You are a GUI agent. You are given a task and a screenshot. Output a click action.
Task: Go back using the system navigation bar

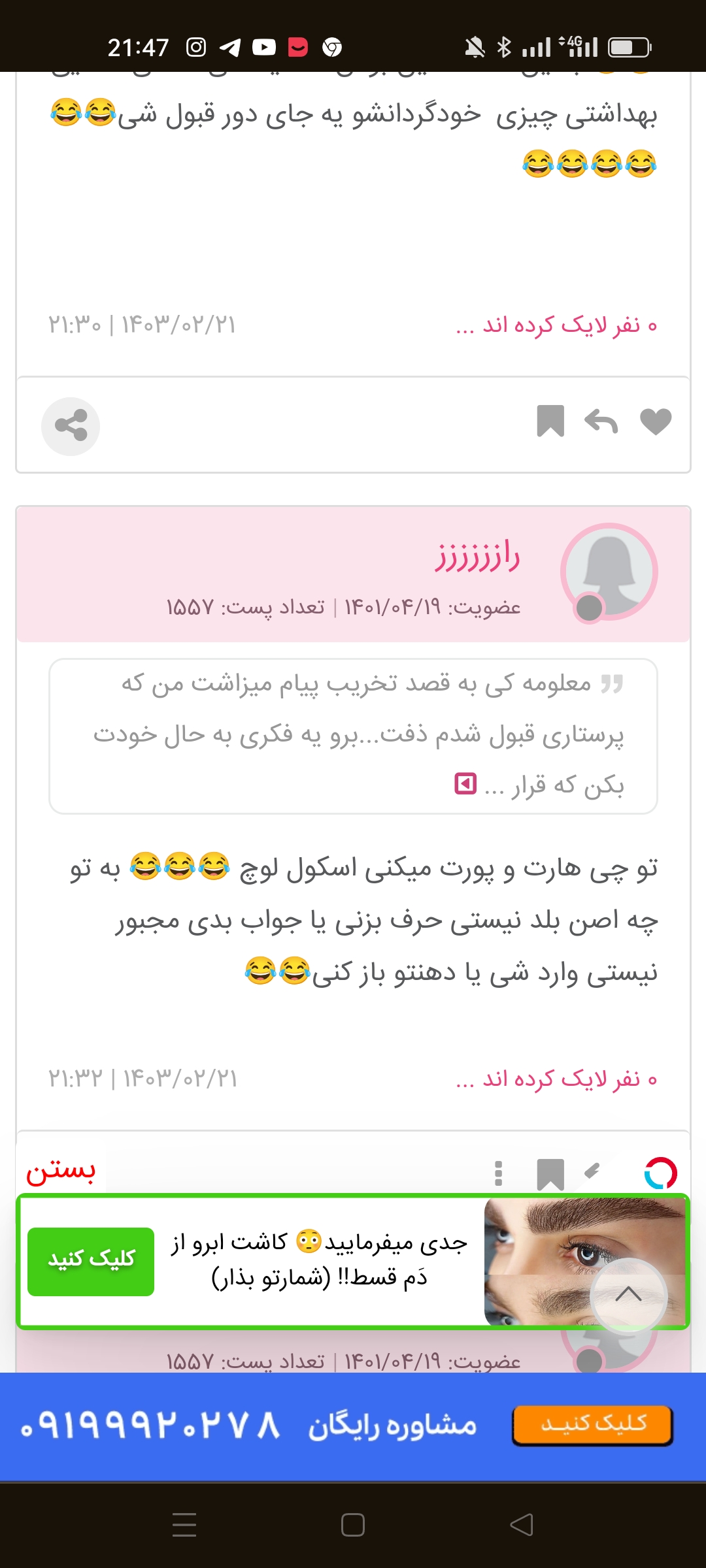521,1525
